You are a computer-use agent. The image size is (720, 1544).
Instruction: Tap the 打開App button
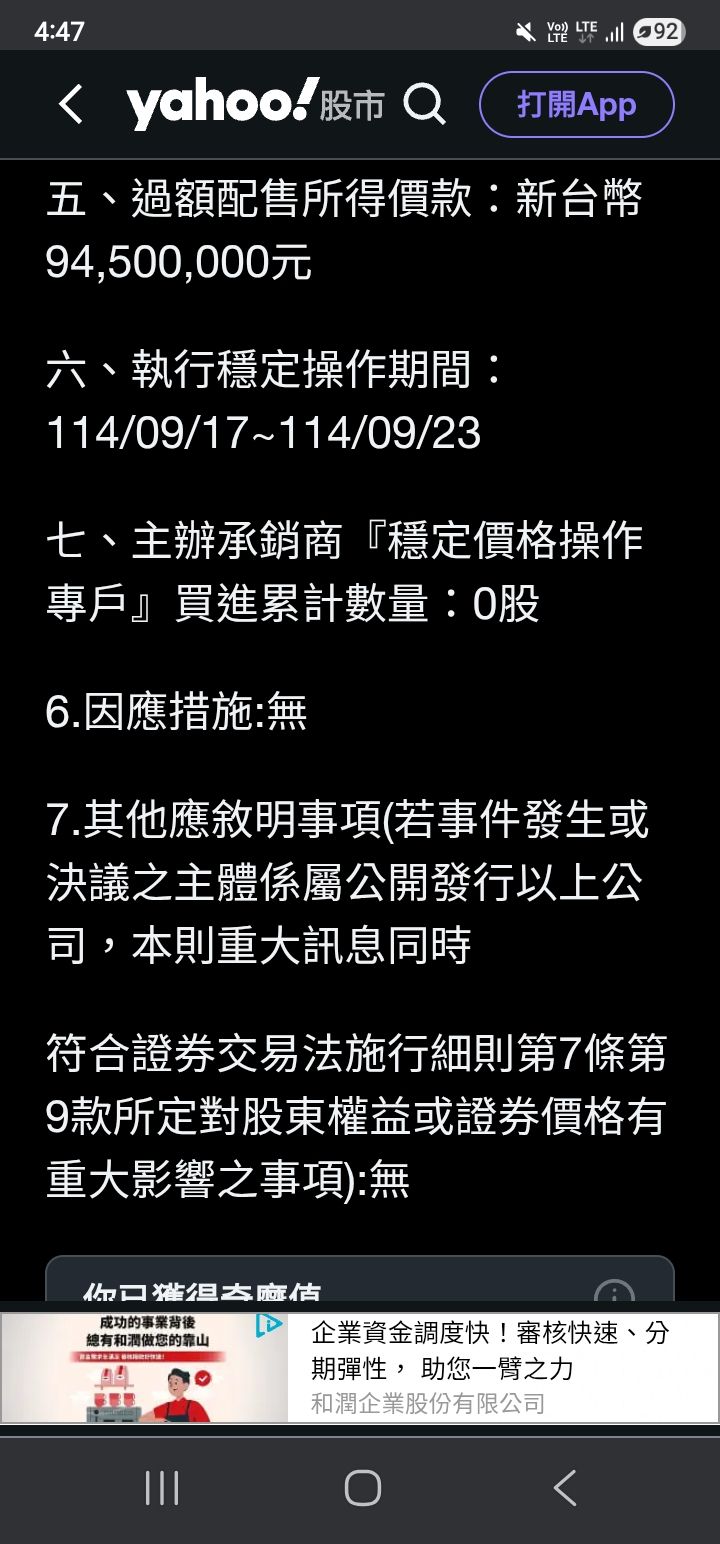[x=577, y=104]
